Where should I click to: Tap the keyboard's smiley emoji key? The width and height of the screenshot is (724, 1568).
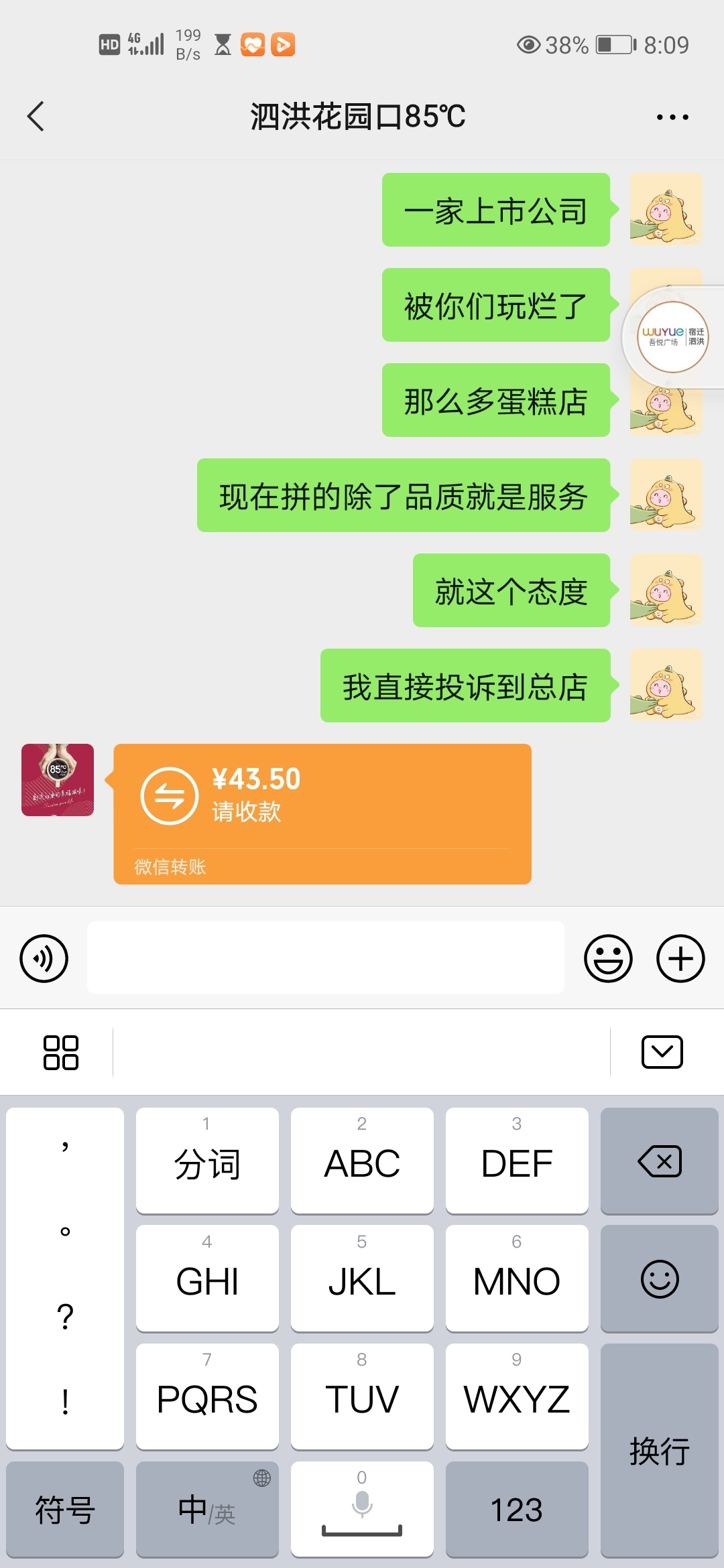click(x=659, y=1279)
